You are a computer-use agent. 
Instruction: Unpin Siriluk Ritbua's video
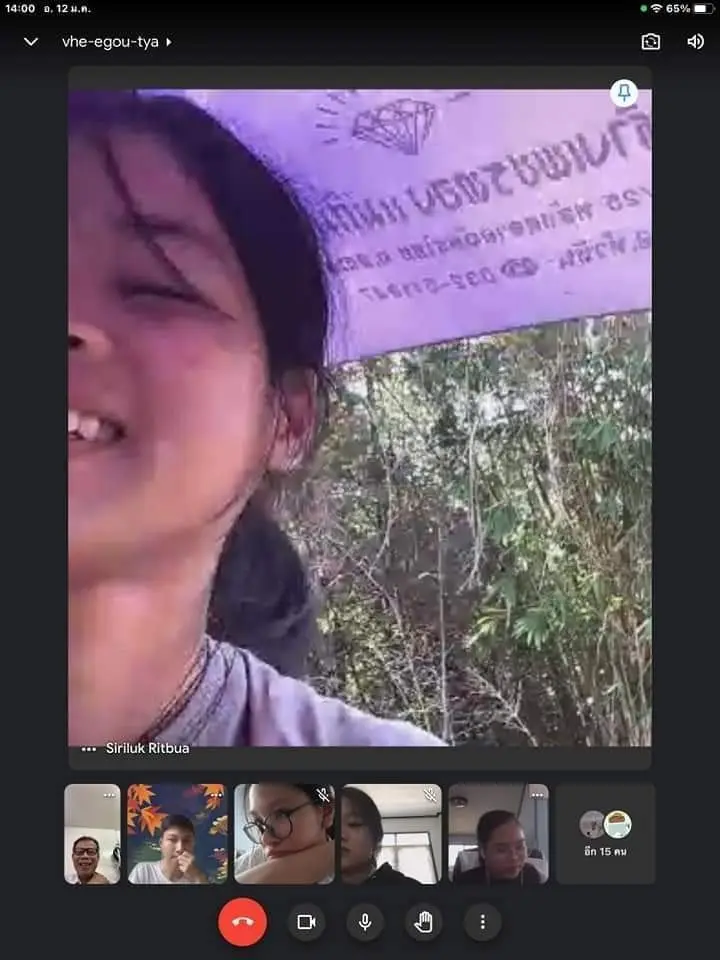pos(624,94)
